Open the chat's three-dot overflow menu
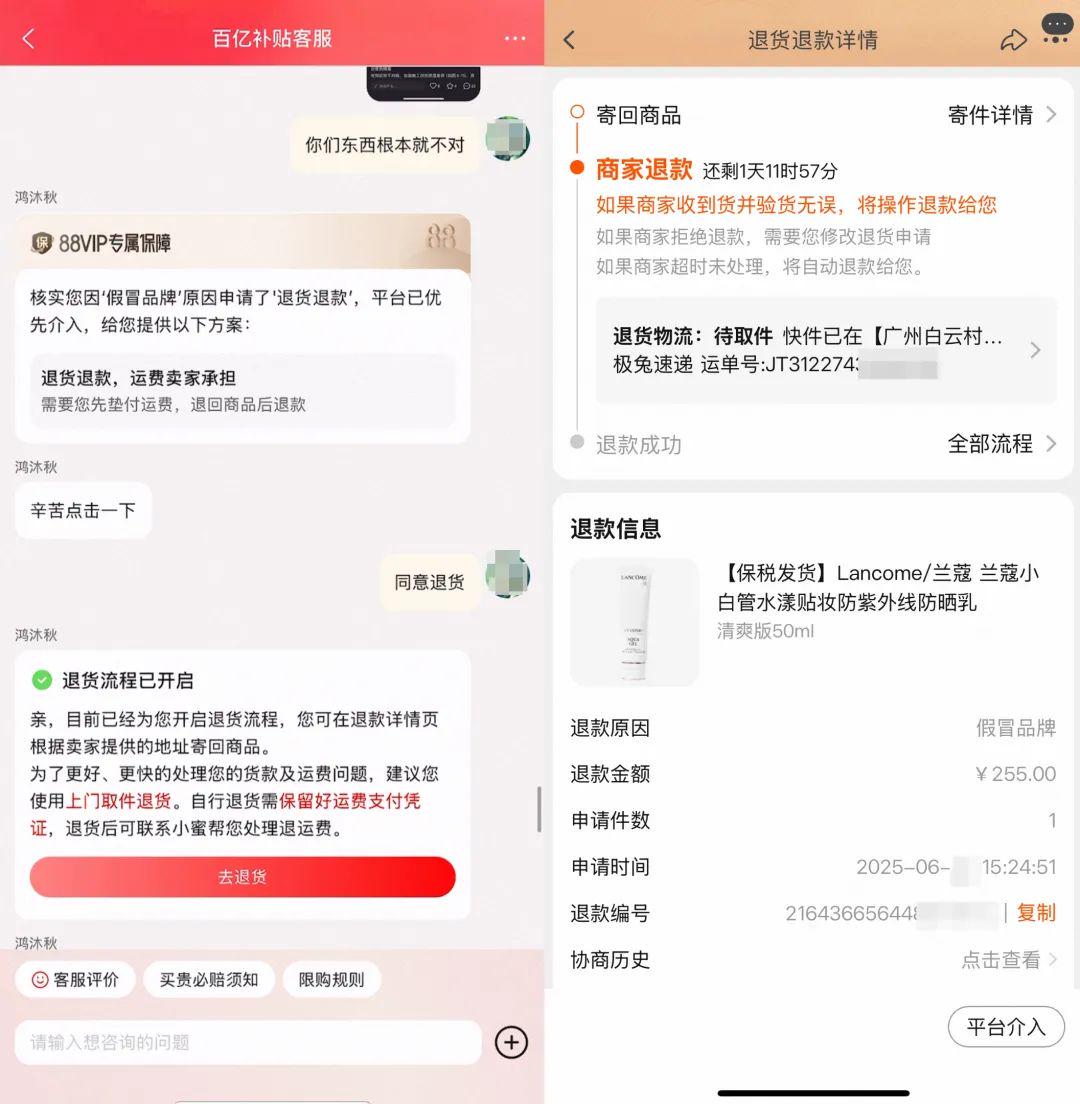Screen dimensions: 1080x1104 514,39
